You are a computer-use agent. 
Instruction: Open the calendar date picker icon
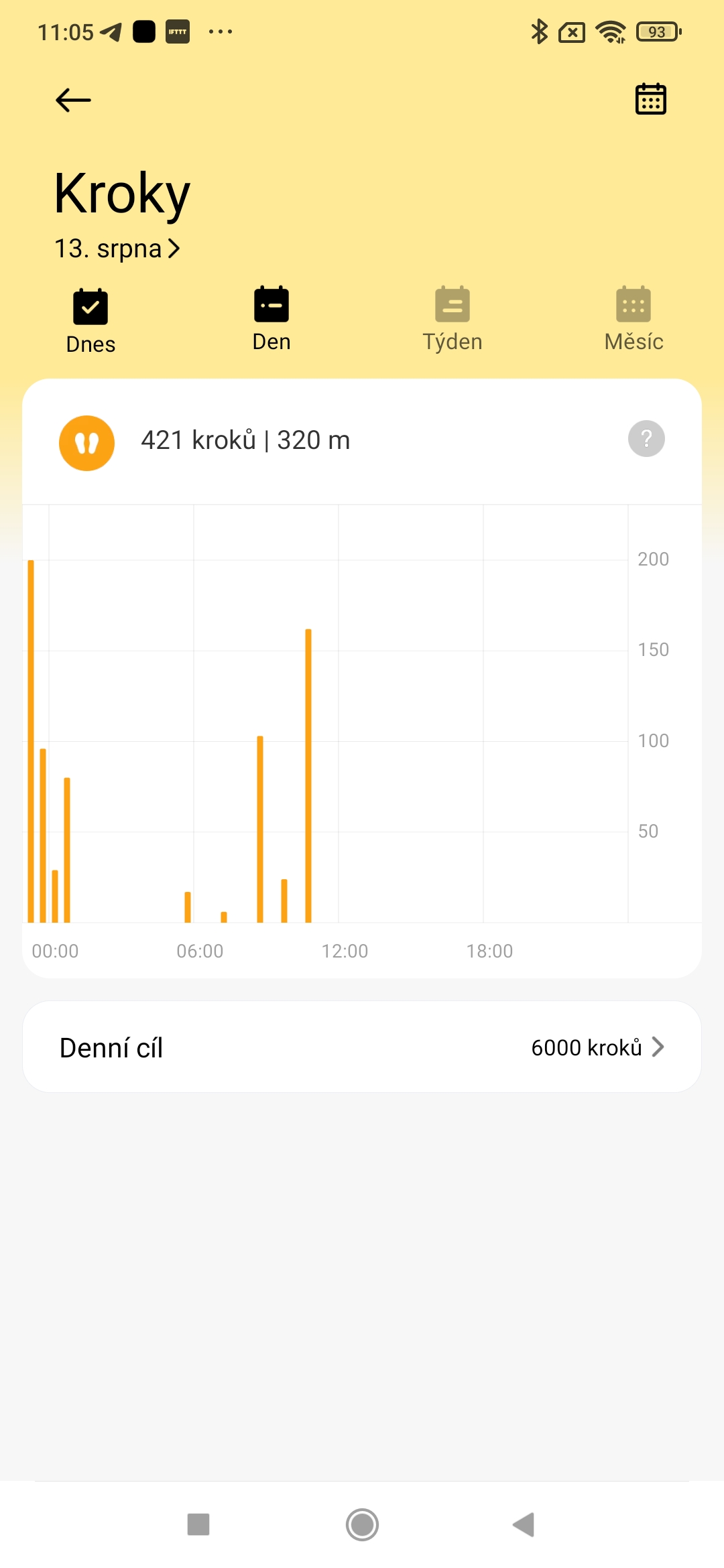(650, 100)
